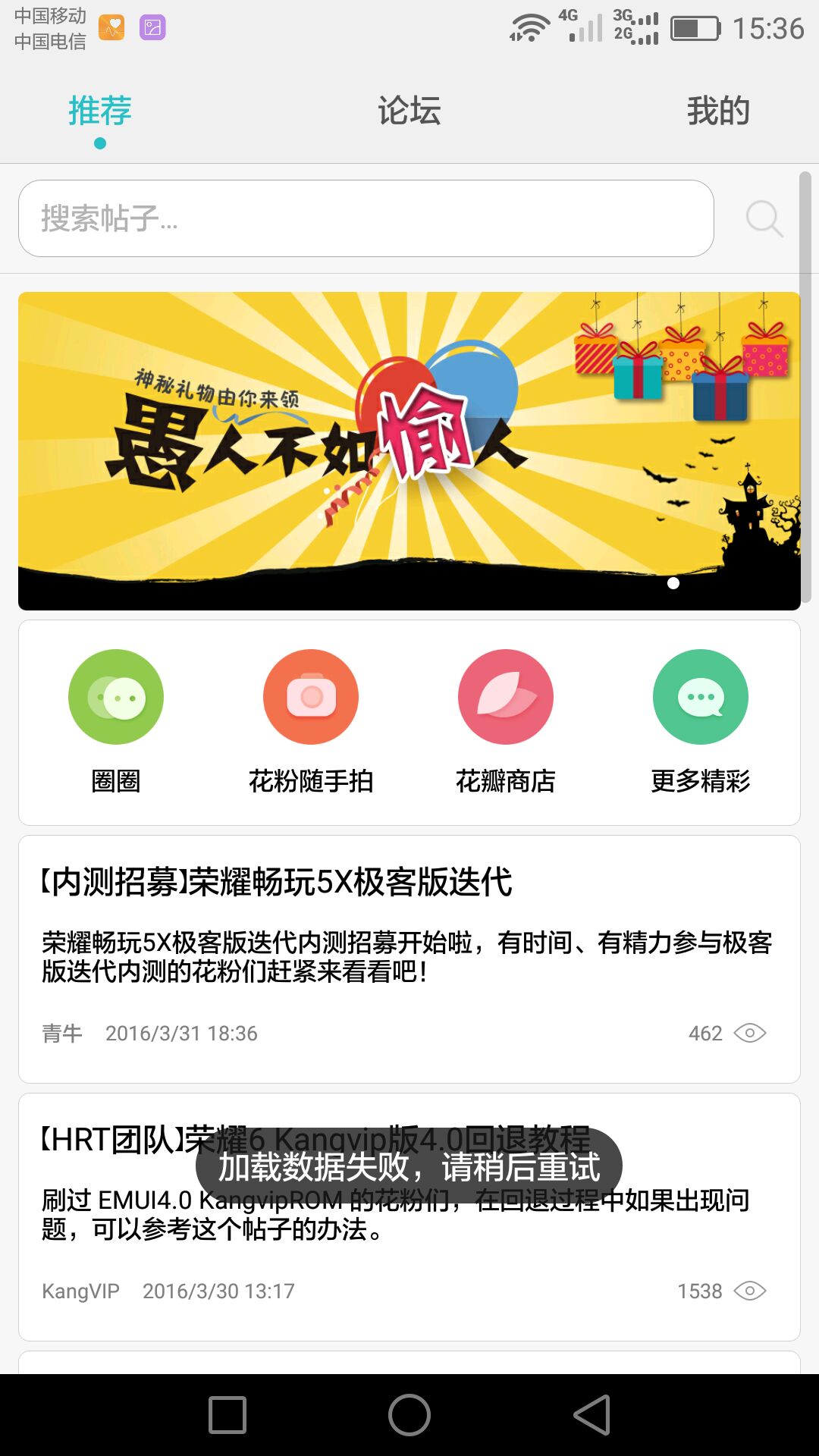Switch to the 我的 tab
This screenshot has height=1456, width=819.
click(717, 111)
